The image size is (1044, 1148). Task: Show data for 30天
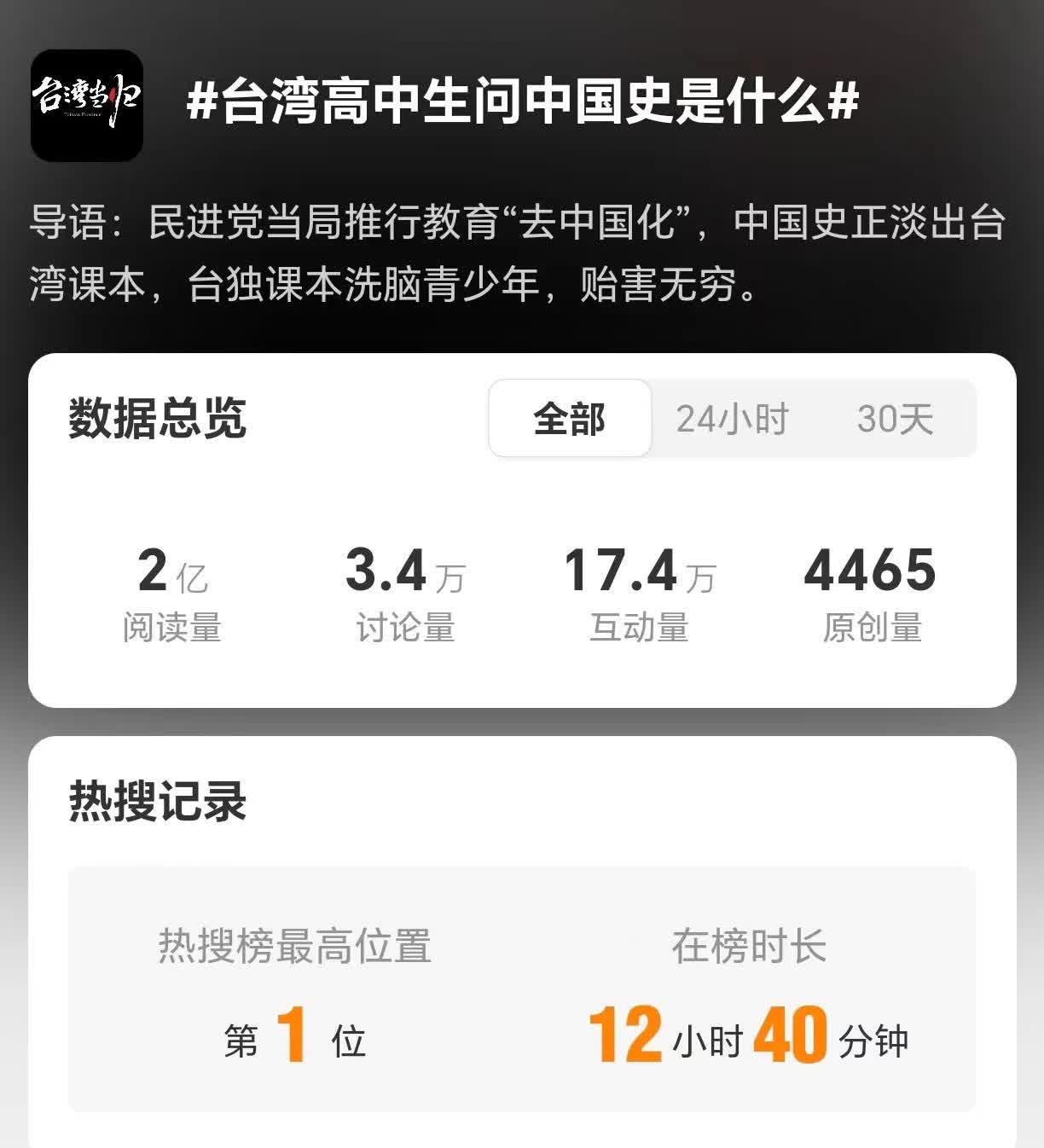click(895, 419)
